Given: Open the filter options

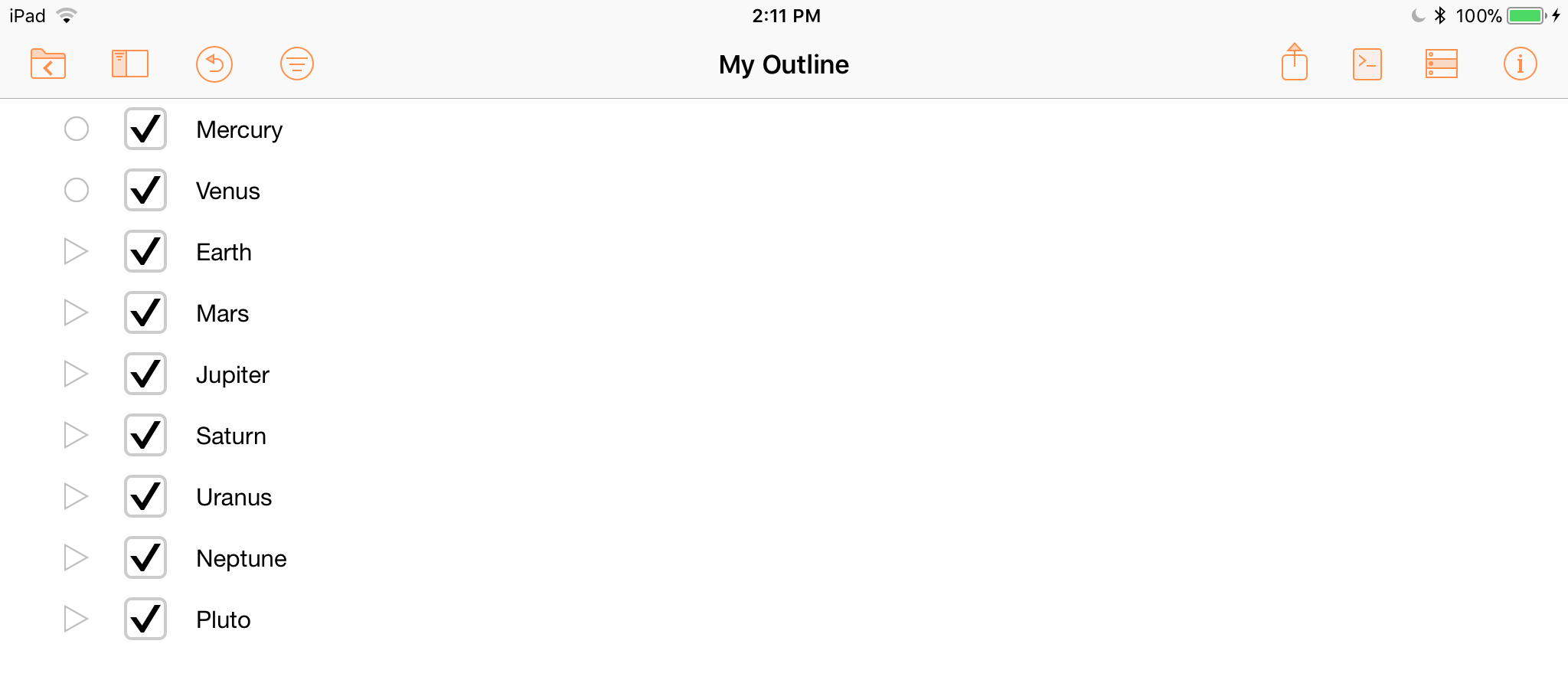Looking at the screenshot, I should tap(297, 64).
